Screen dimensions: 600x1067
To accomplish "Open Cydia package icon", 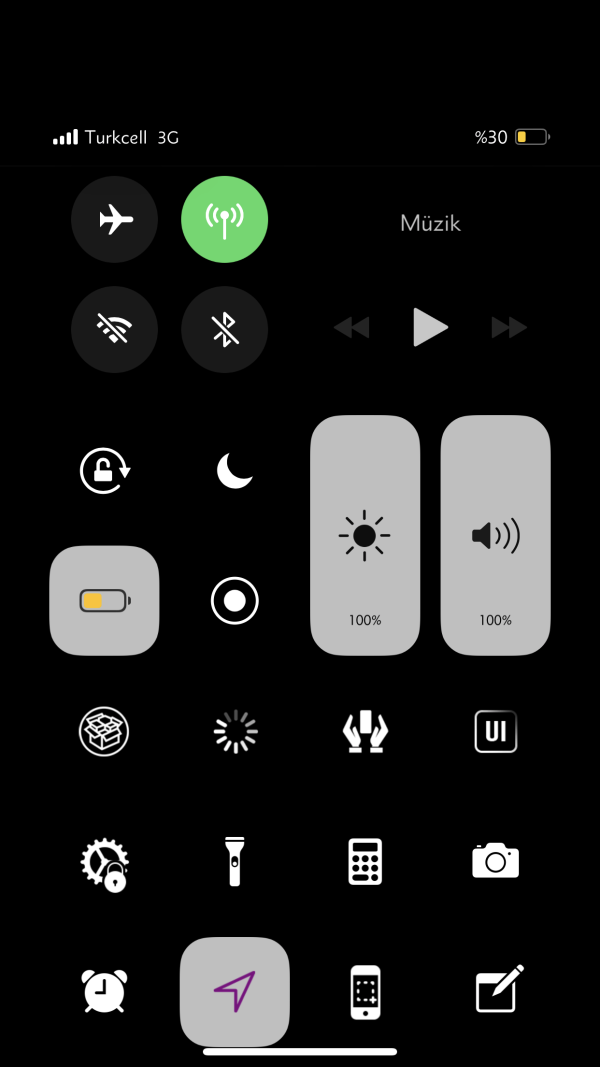I will [104, 732].
